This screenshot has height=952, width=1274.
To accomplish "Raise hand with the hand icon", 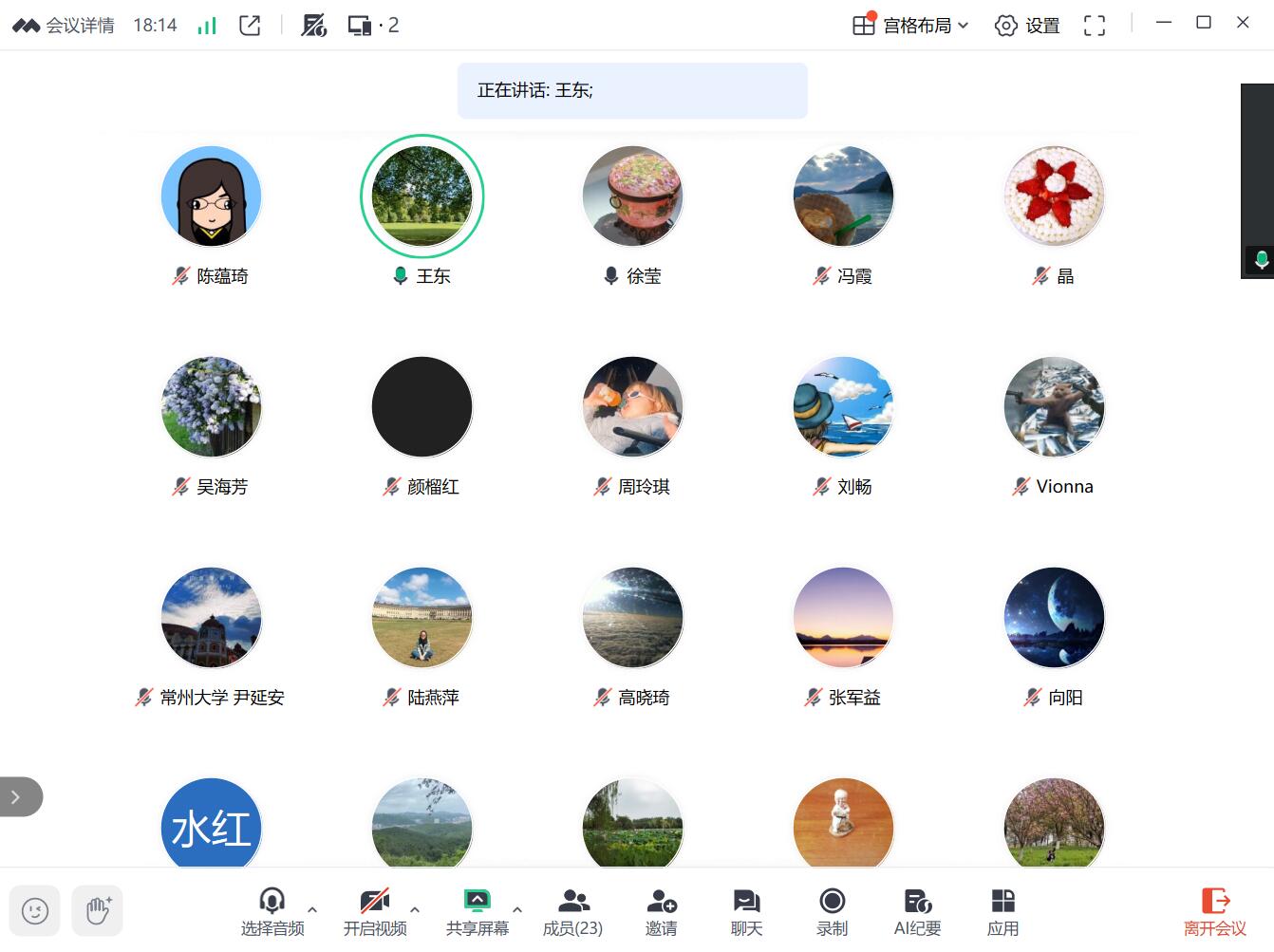I will pos(98,911).
